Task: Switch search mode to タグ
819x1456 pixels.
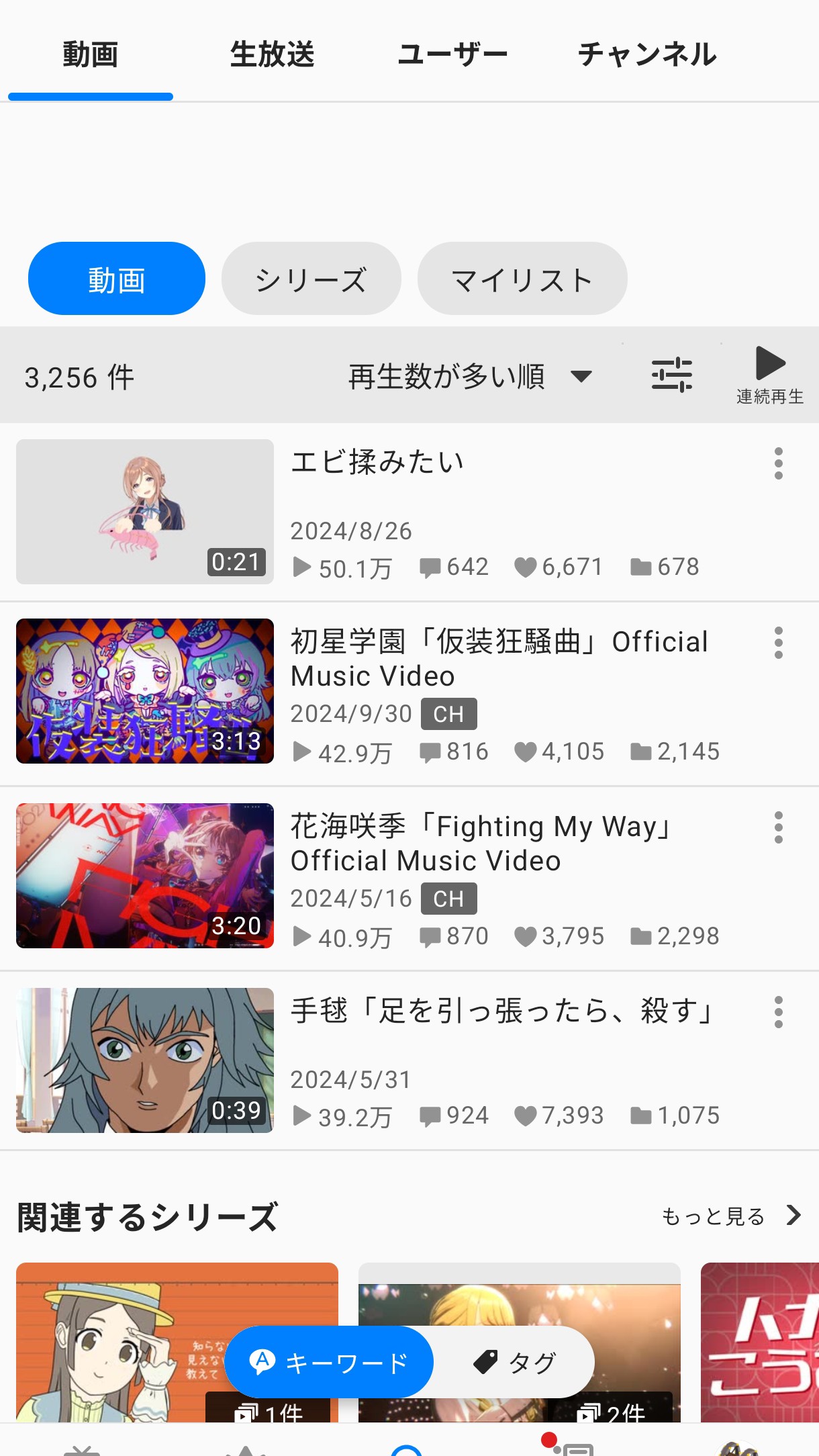Action: [515, 1363]
